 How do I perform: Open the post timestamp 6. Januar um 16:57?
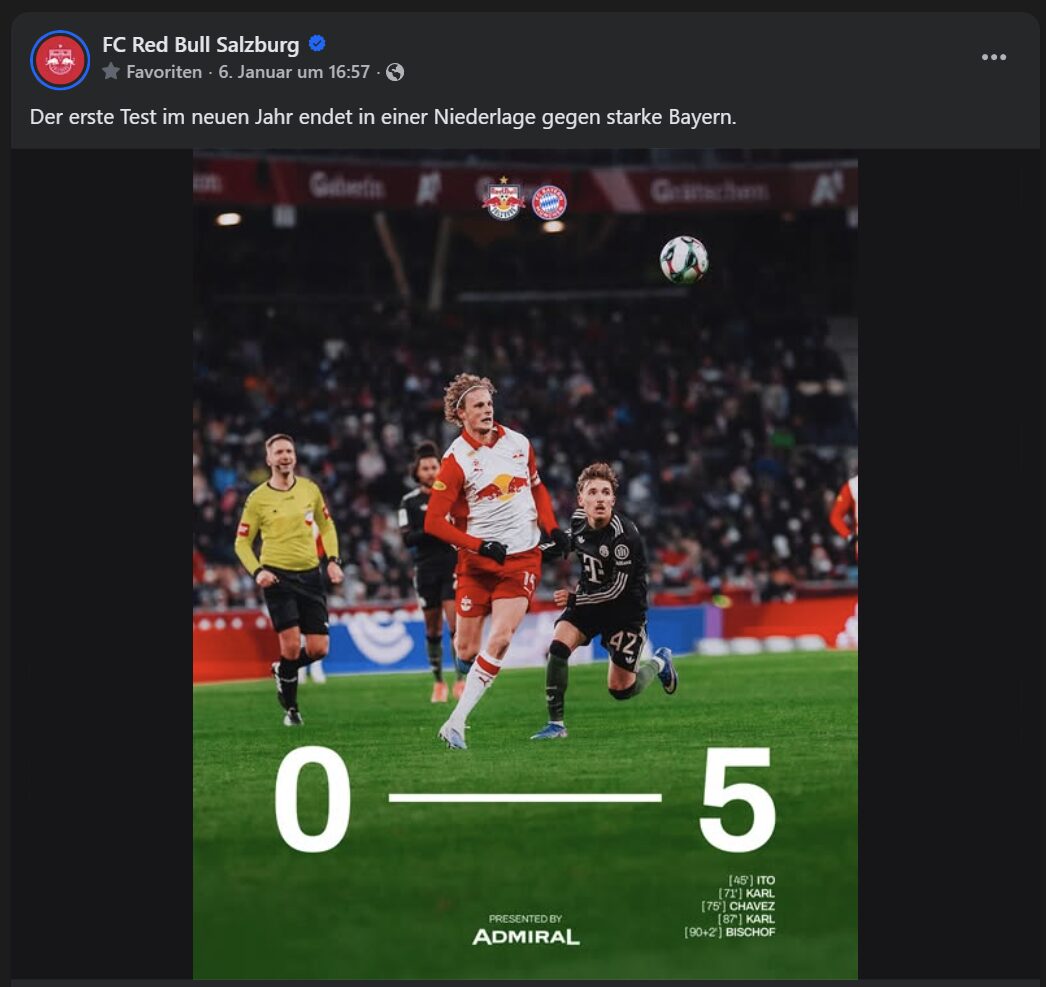pyautogui.click(x=294, y=72)
